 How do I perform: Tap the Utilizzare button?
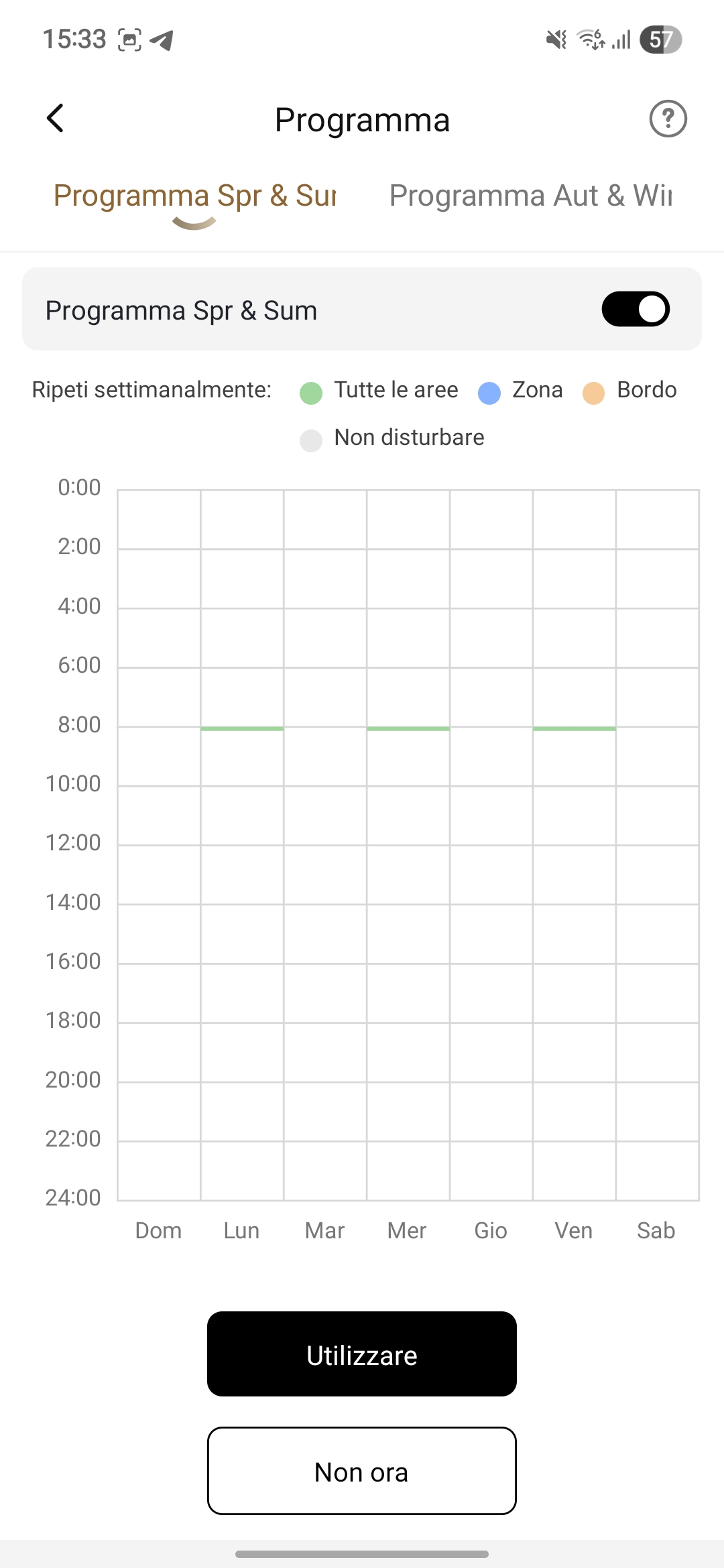click(362, 1354)
